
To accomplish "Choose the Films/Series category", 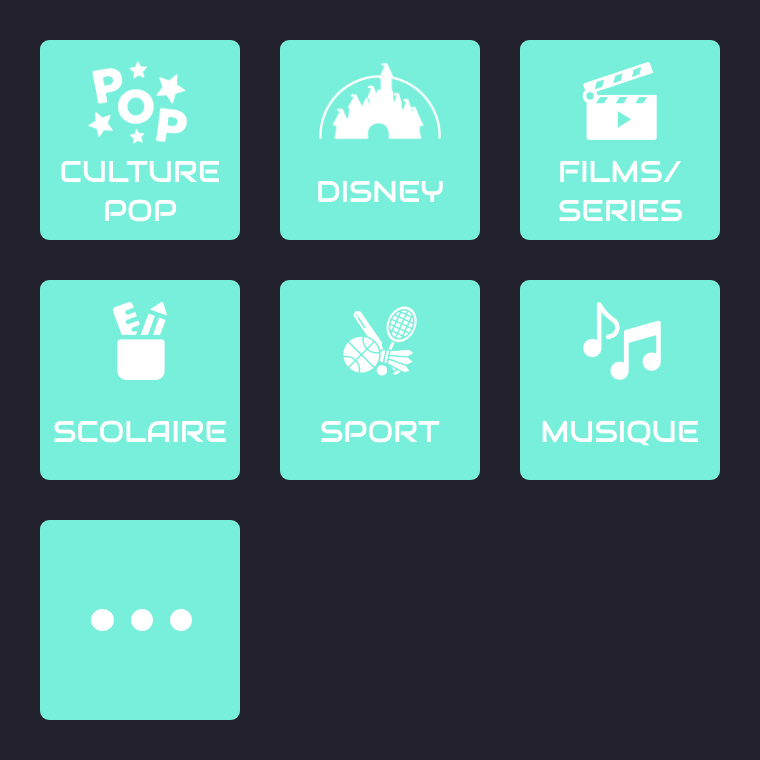I will tap(620, 140).
